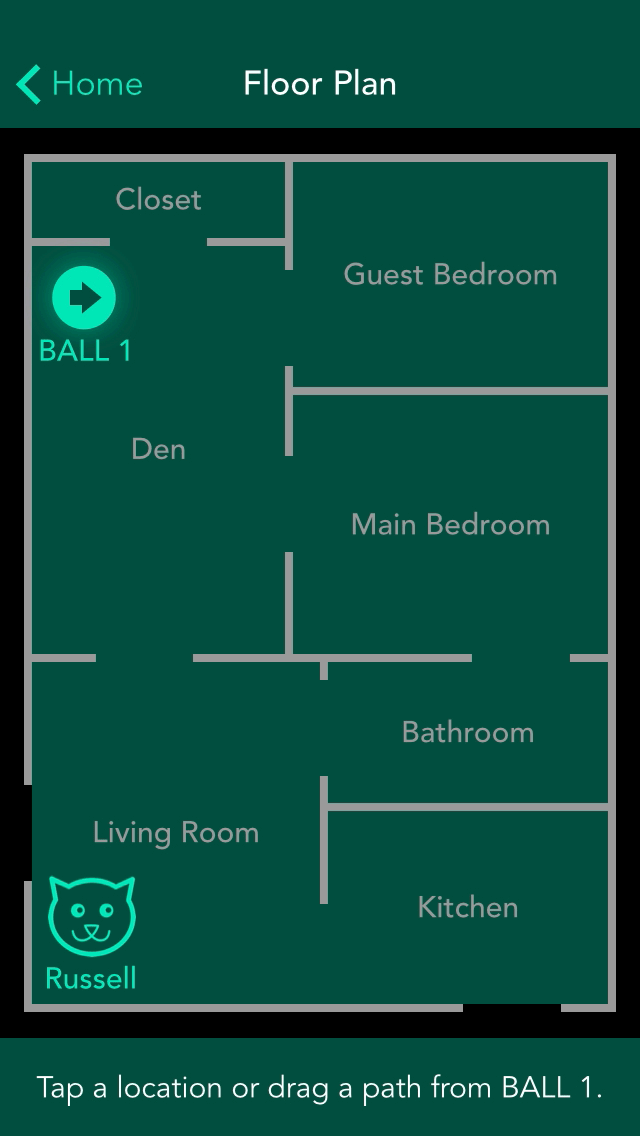Send the ball to the Closet
This screenshot has width=640, height=1136.
pos(158,199)
